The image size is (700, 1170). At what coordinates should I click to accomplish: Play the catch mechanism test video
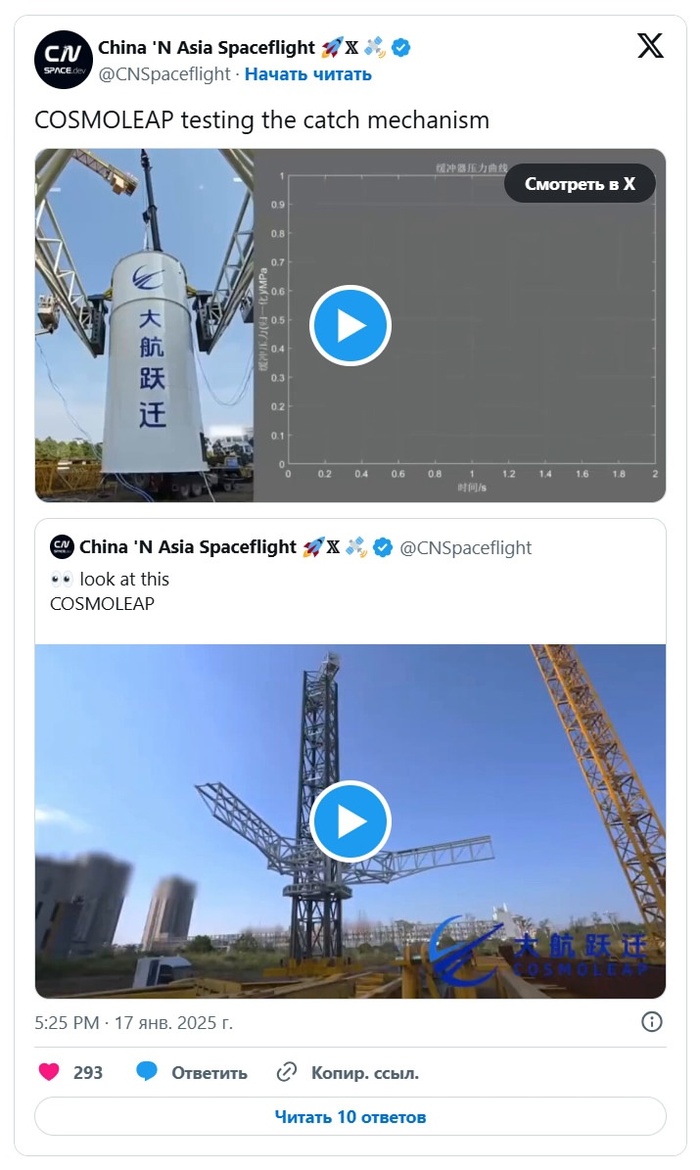(x=350, y=325)
